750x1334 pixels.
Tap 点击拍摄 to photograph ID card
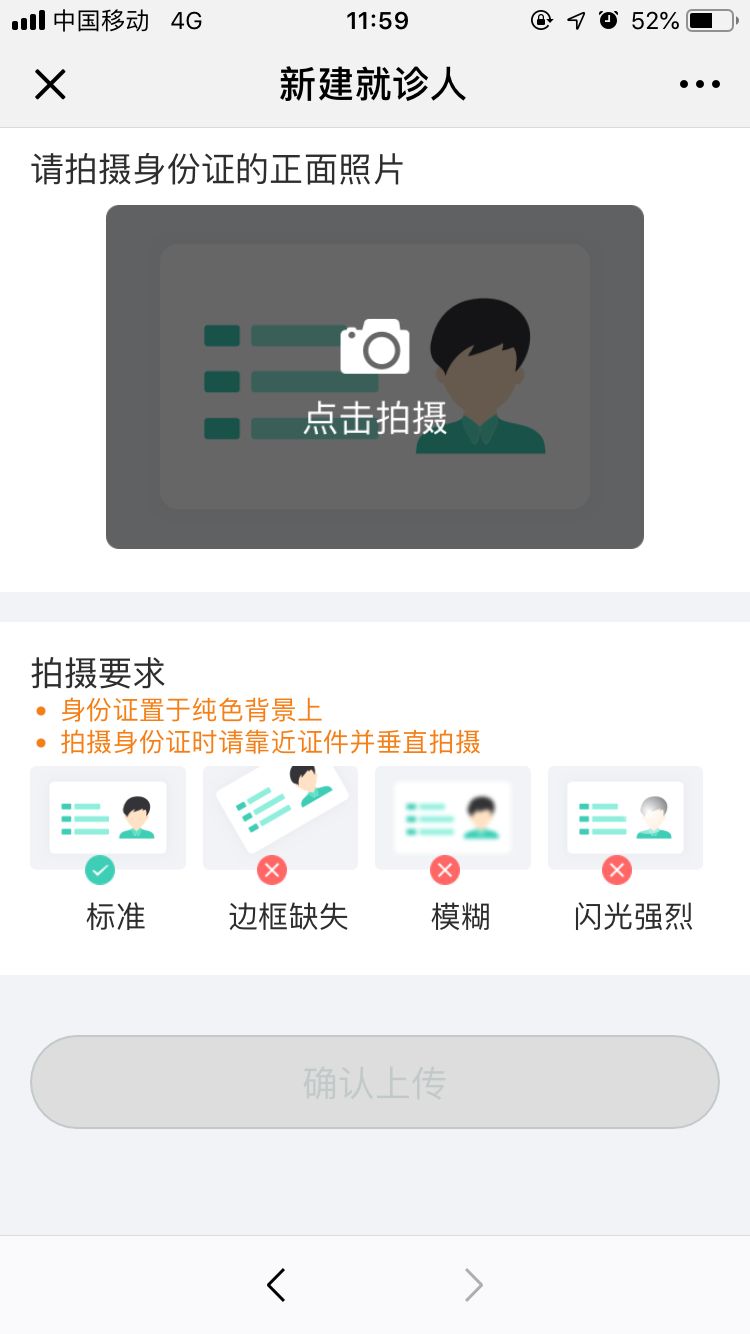(375, 377)
